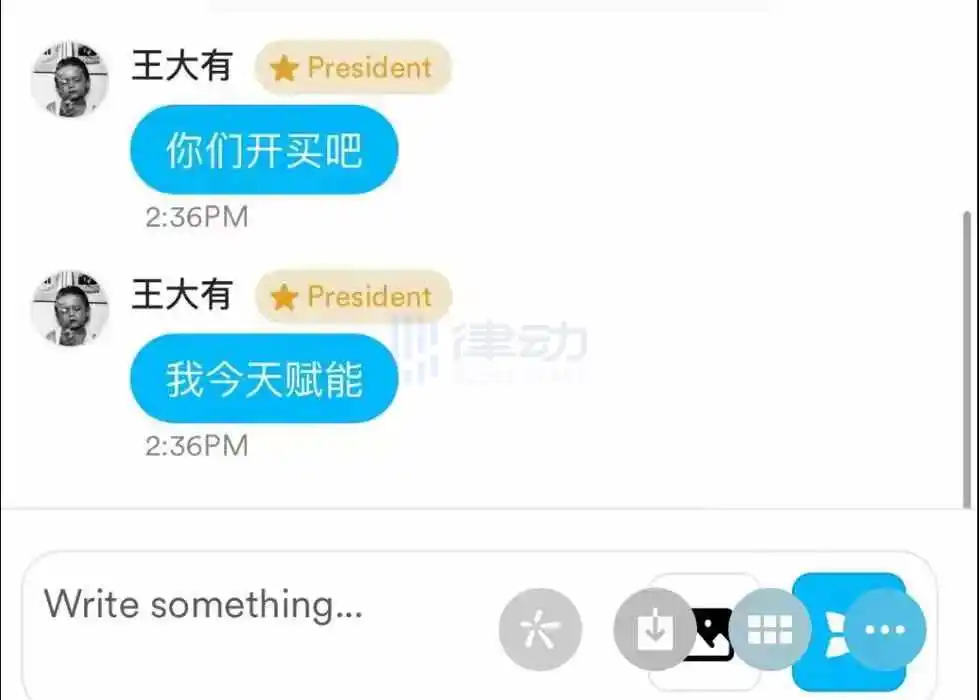
Task: Open the three-dot more options button
Action: click(x=885, y=629)
